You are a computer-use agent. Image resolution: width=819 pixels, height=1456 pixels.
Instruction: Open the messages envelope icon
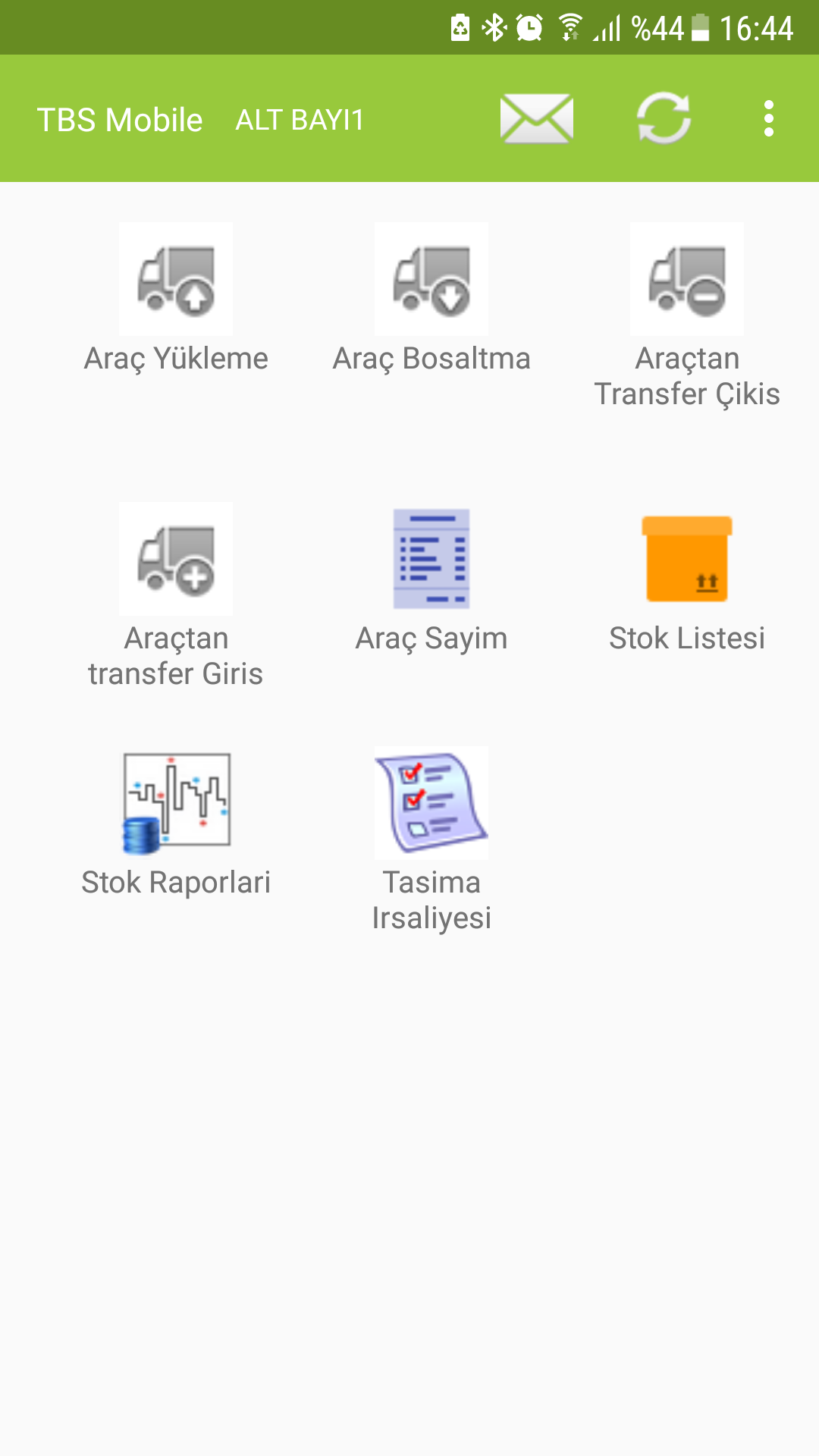point(536,118)
